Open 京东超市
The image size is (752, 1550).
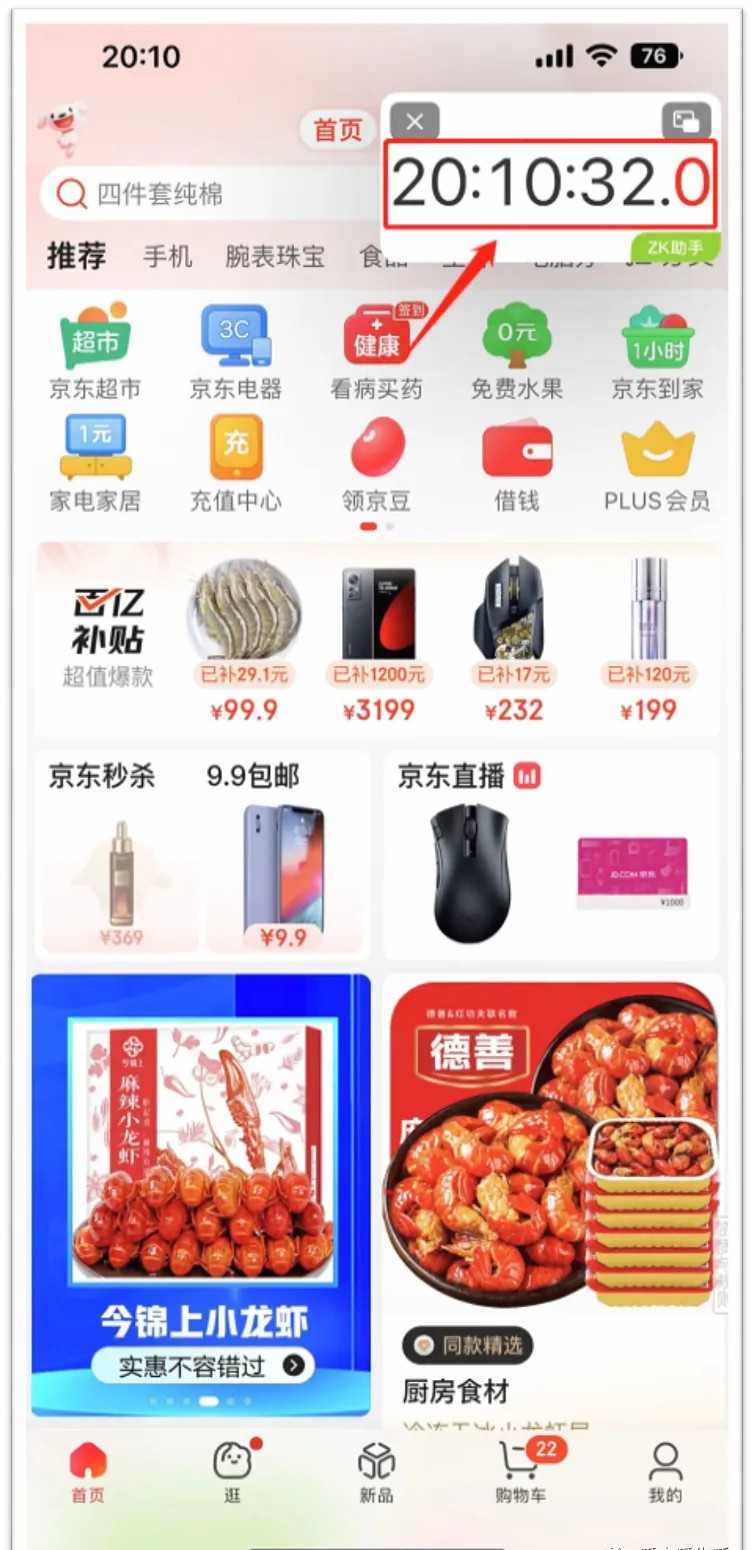coord(95,352)
